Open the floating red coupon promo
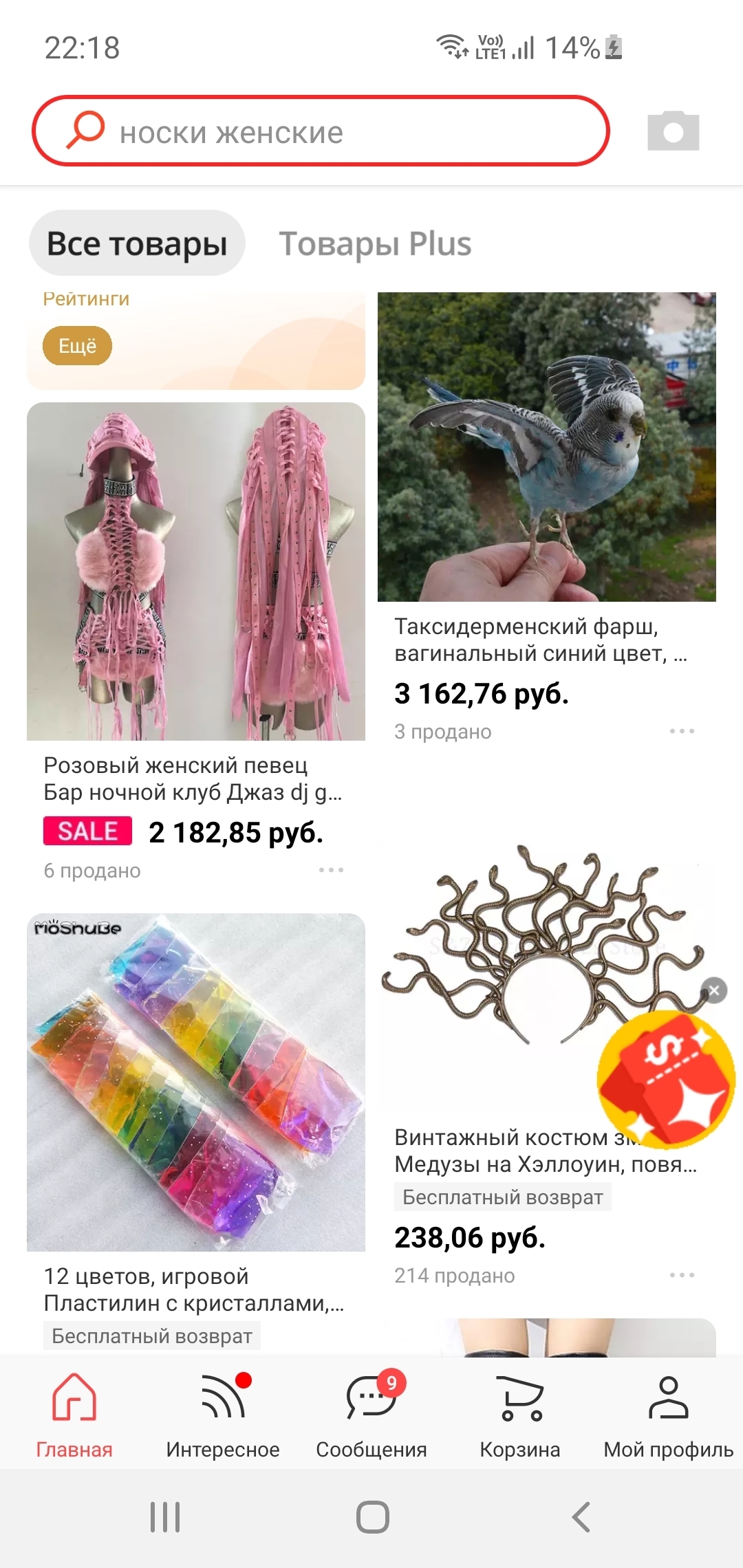 coord(666,1080)
